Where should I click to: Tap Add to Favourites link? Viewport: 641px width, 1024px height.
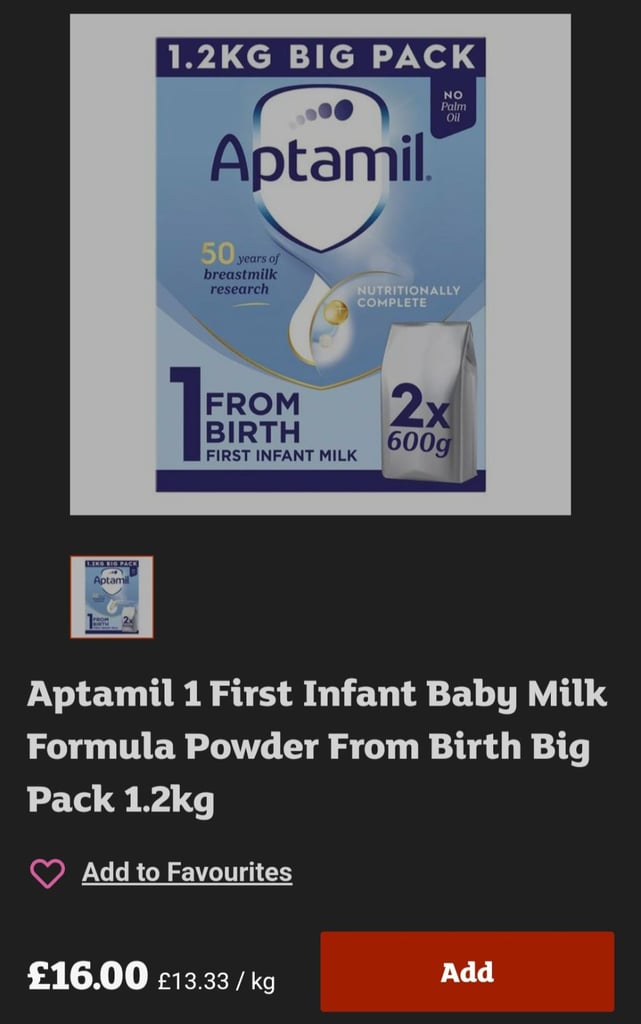(187, 872)
